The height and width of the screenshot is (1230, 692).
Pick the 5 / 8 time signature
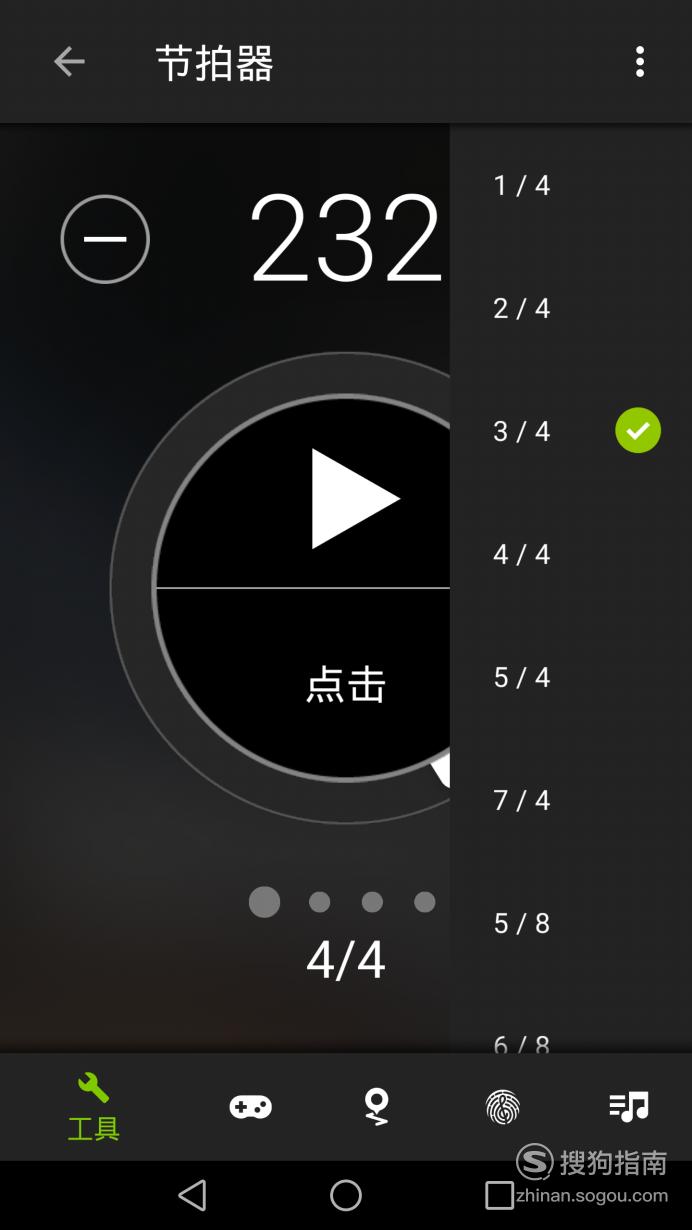pos(571,923)
